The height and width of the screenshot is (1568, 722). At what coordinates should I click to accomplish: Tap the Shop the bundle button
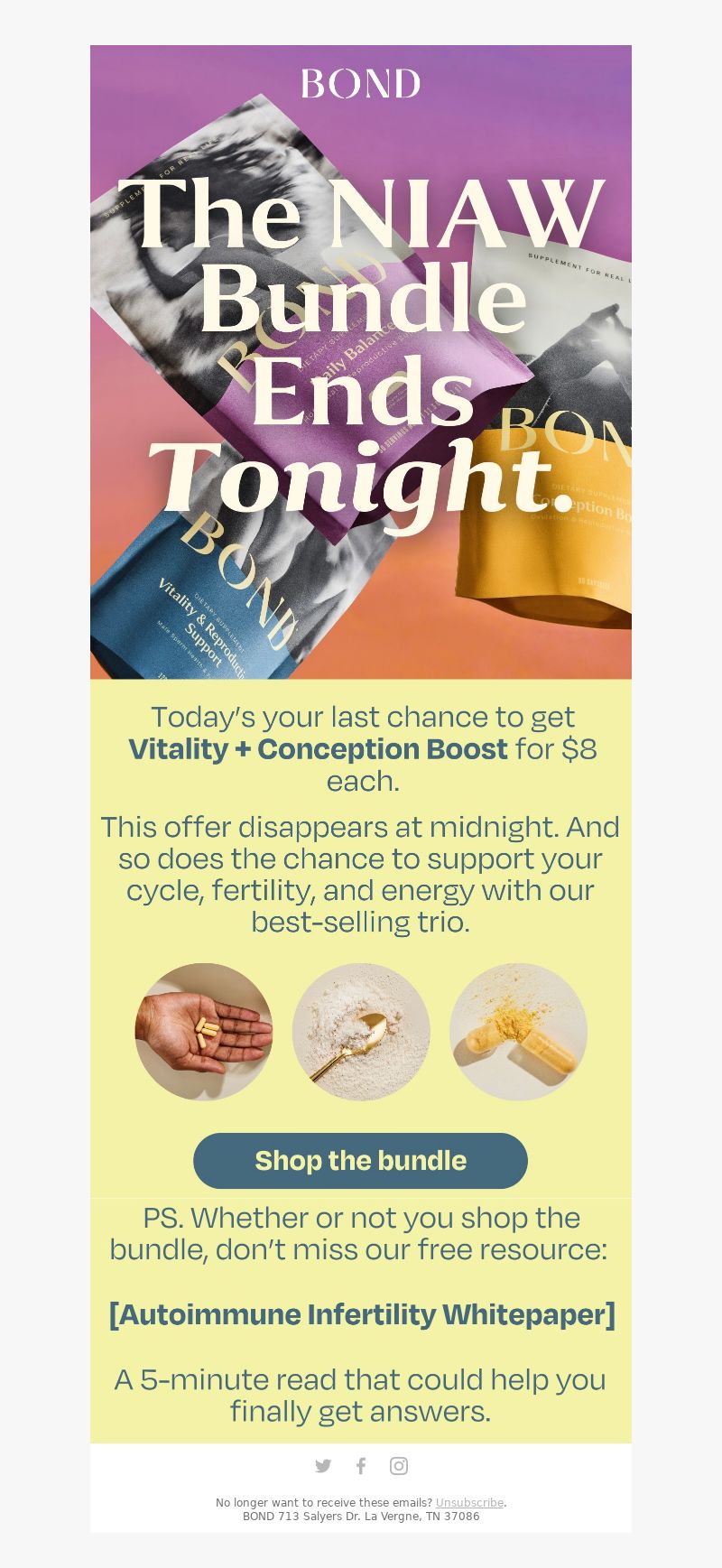360,1161
